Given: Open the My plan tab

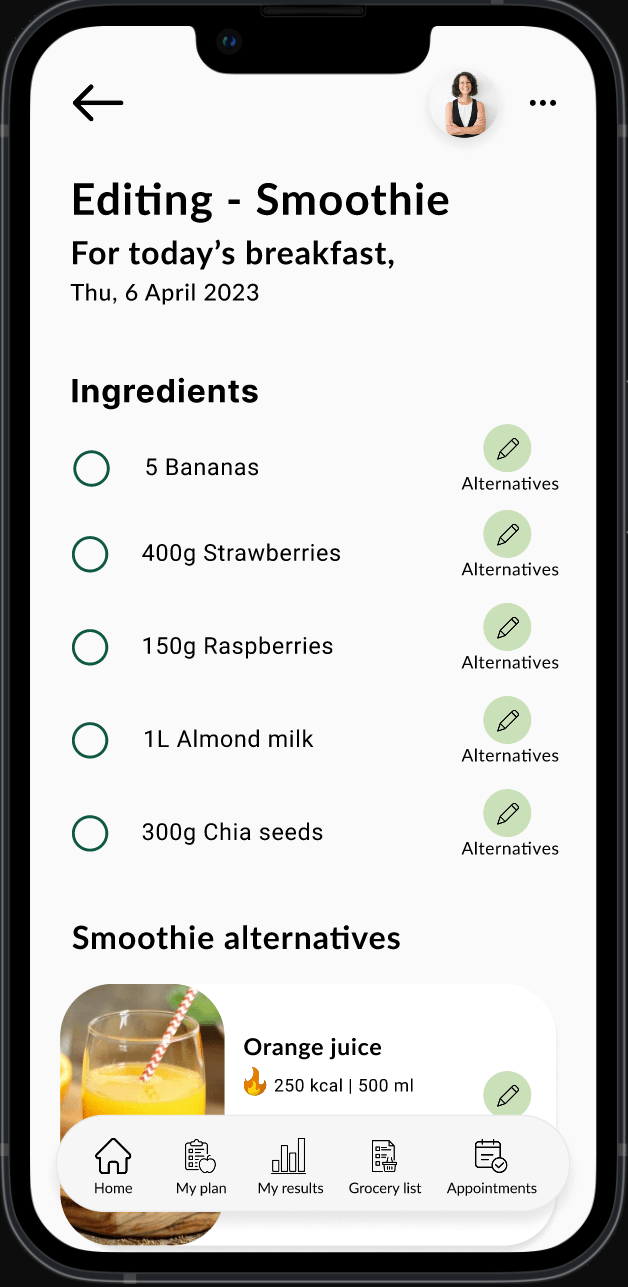Looking at the screenshot, I should pos(201,1166).
